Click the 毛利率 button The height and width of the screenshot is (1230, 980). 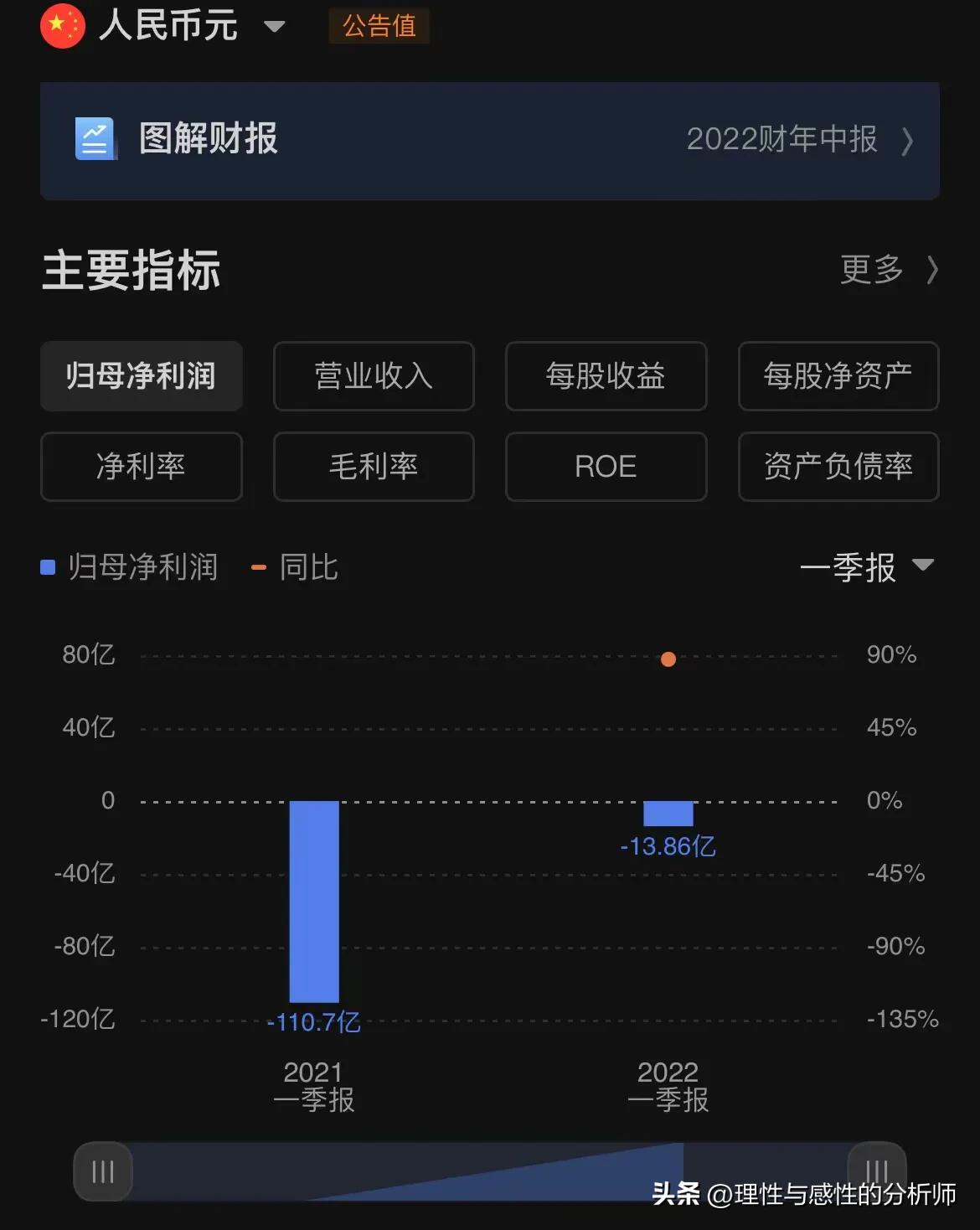coord(374,467)
